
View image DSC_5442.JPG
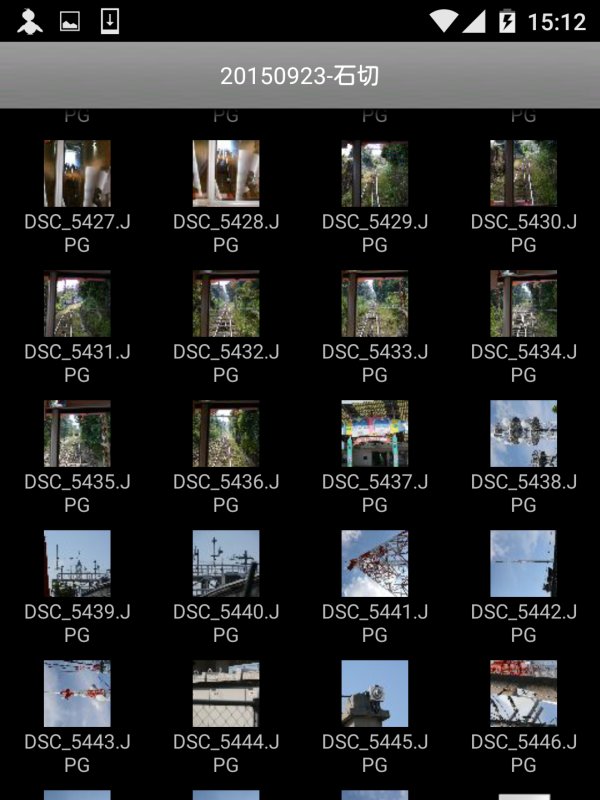tap(523, 563)
